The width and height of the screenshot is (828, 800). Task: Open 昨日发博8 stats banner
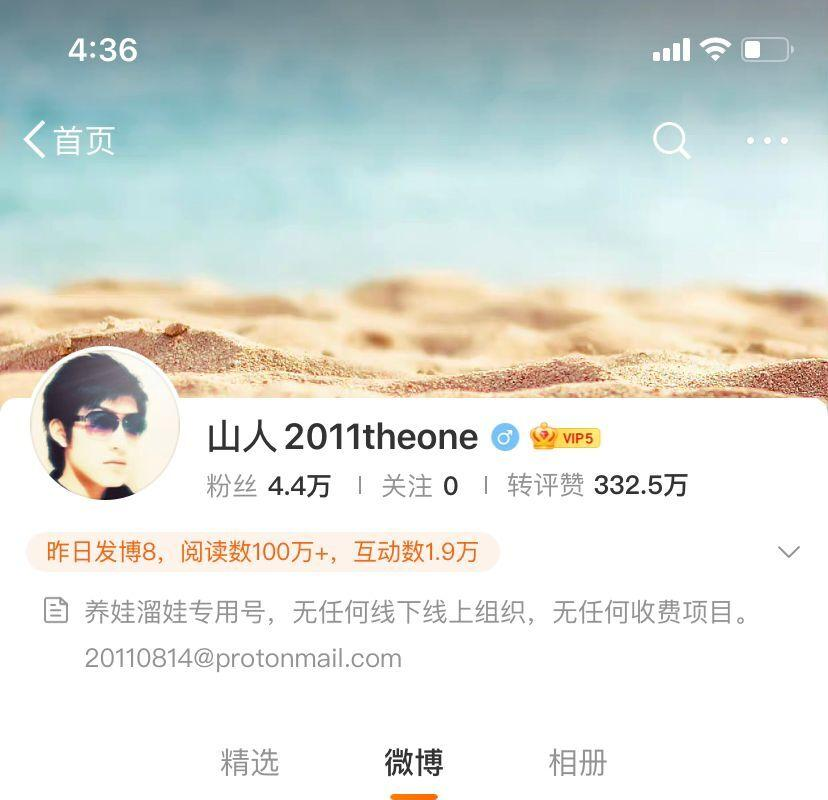[x=262, y=552]
